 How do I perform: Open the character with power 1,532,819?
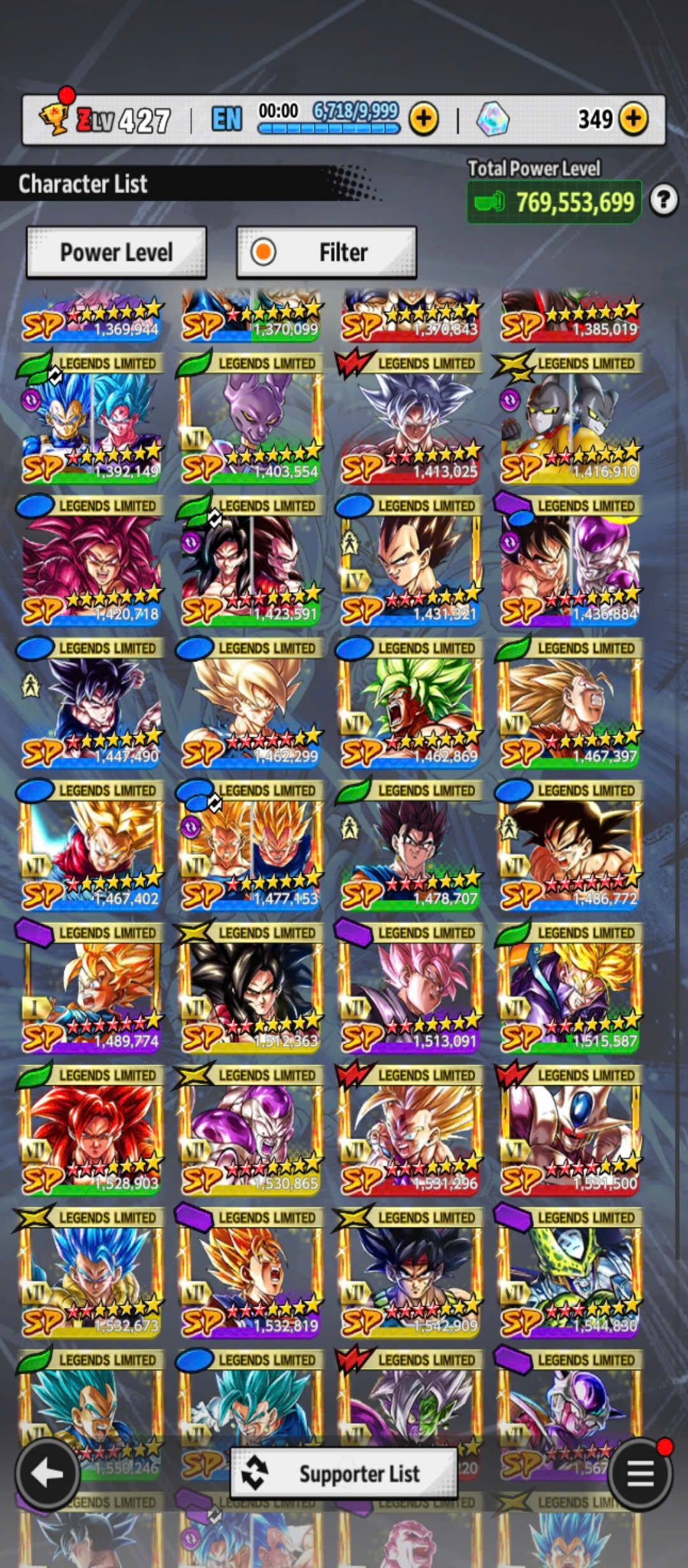tap(251, 1275)
